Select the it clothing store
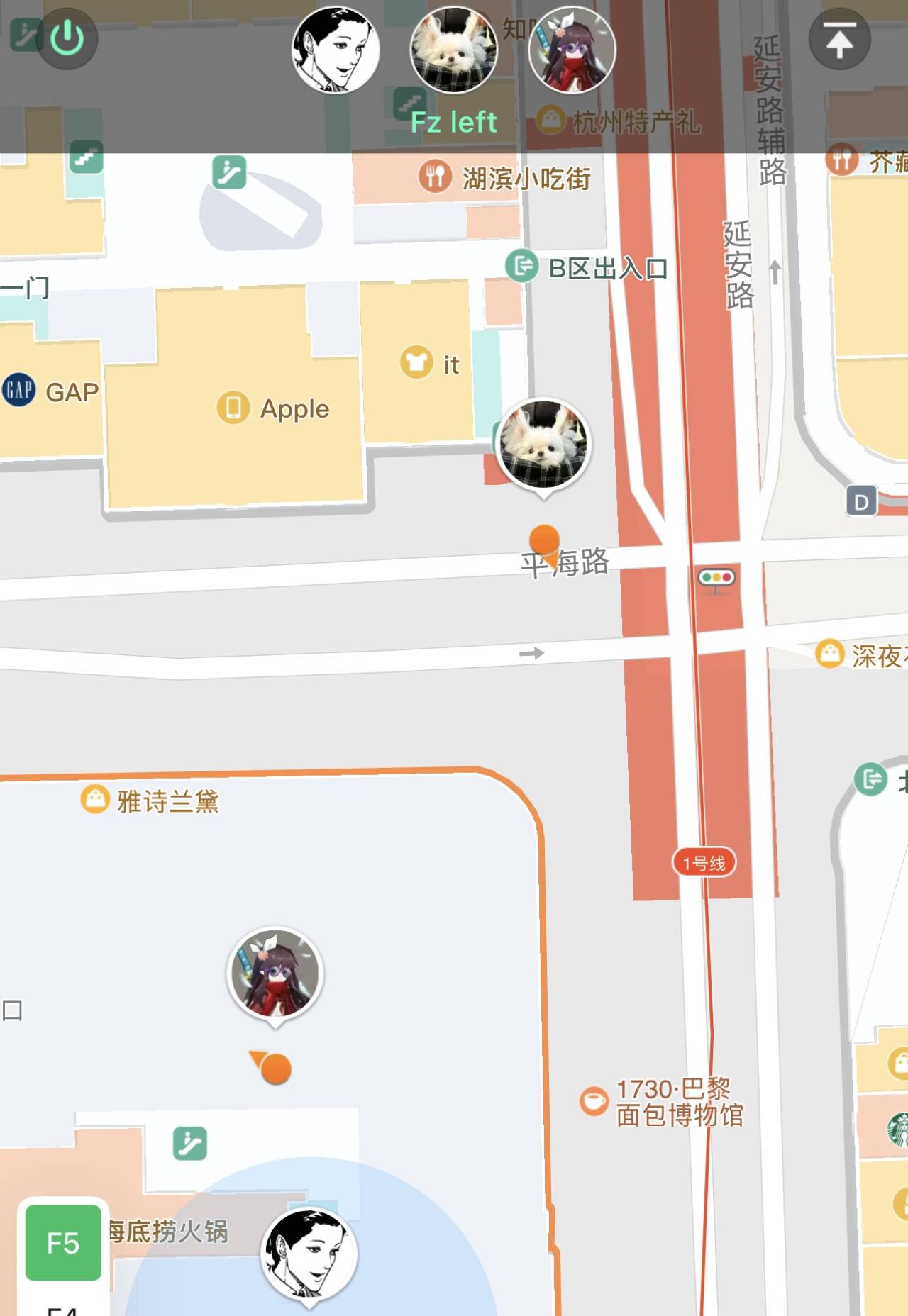 pos(431,364)
